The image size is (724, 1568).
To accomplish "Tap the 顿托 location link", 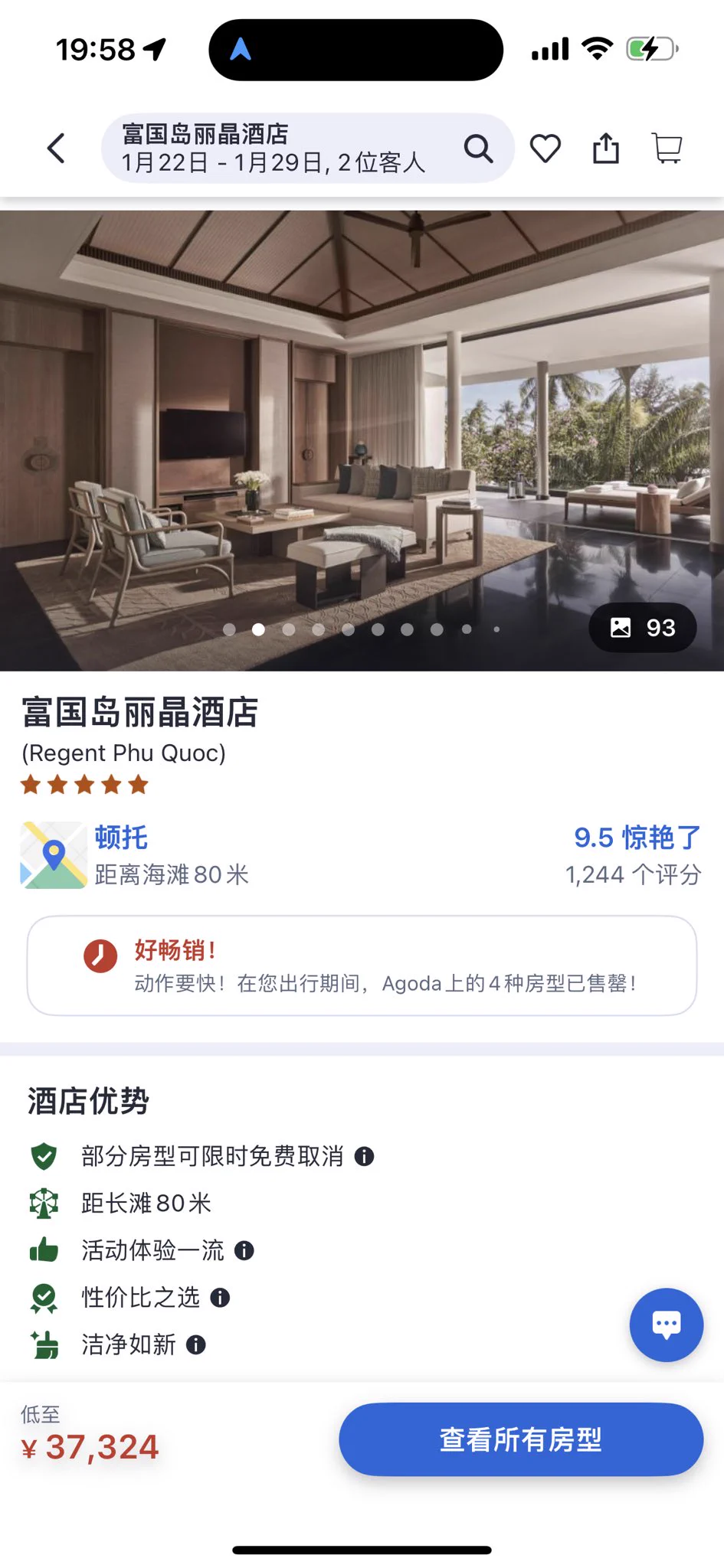I will (x=121, y=838).
